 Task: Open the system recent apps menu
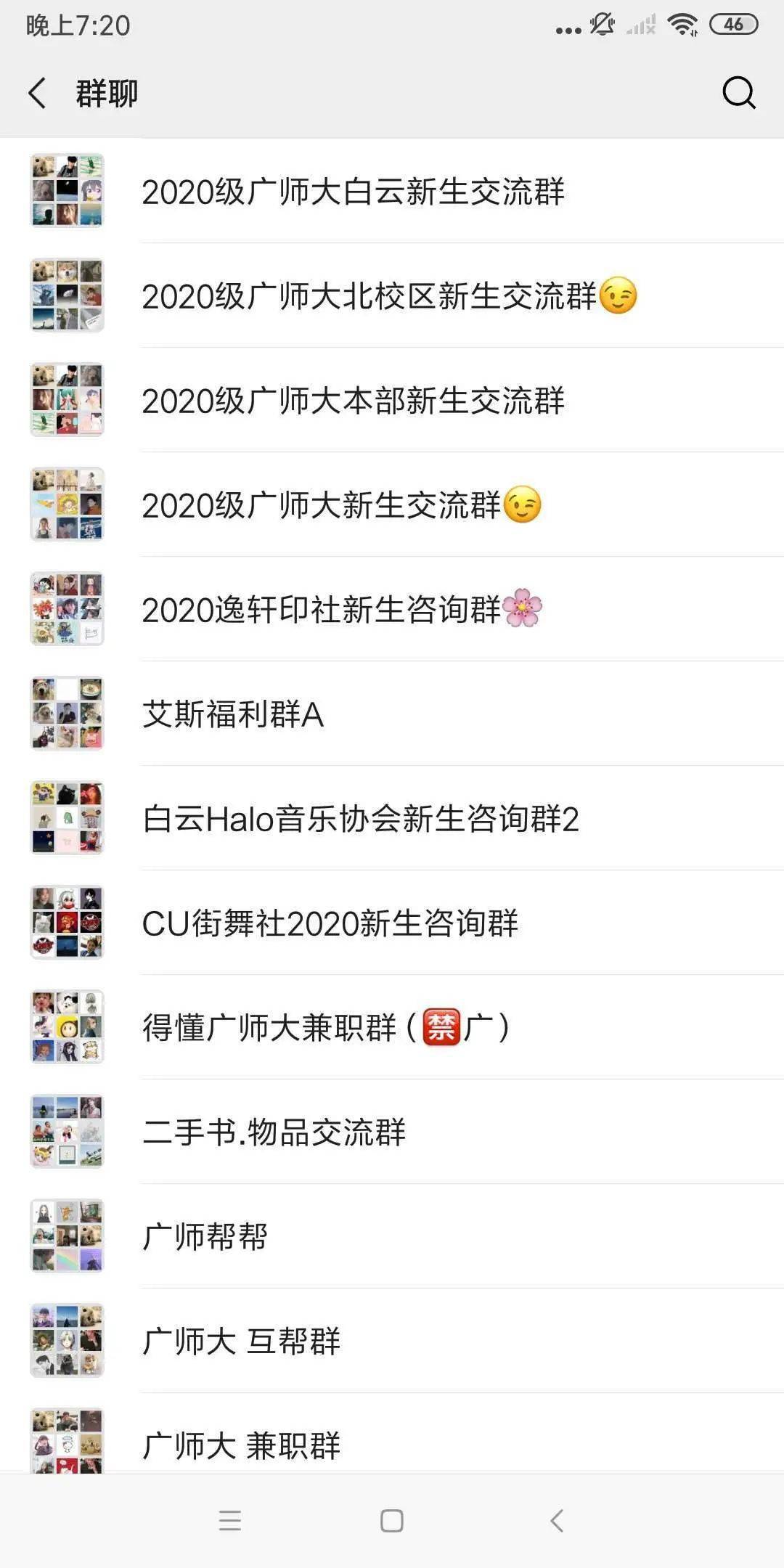230,1521
